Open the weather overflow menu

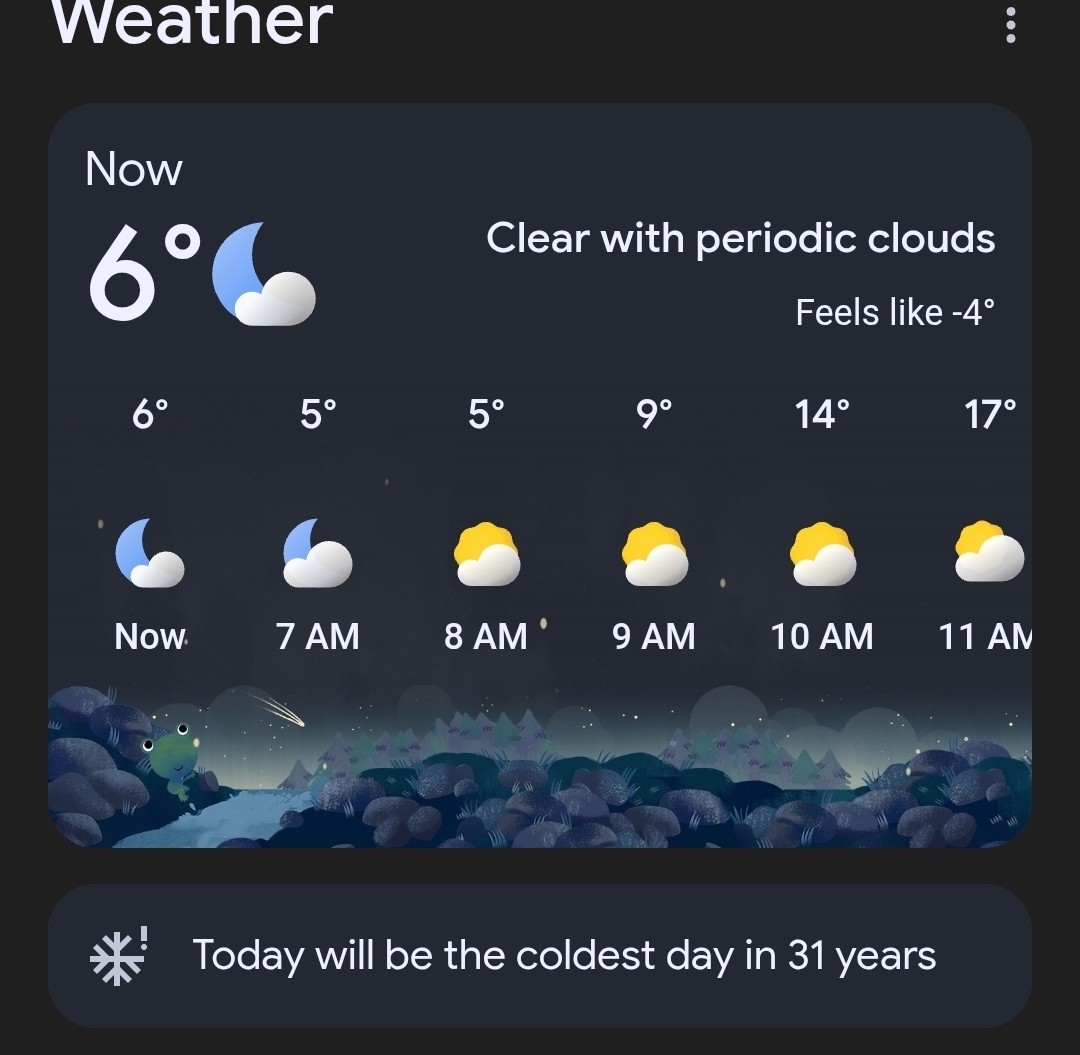[x=1011, y=26]
